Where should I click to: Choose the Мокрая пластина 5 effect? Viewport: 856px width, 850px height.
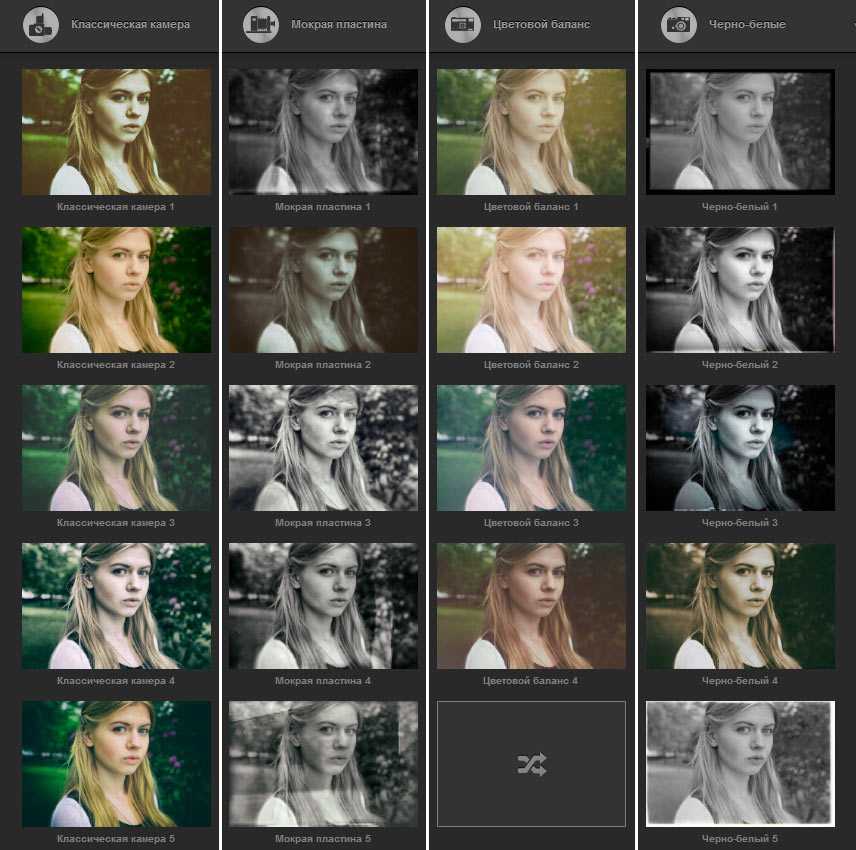point(323,764)
